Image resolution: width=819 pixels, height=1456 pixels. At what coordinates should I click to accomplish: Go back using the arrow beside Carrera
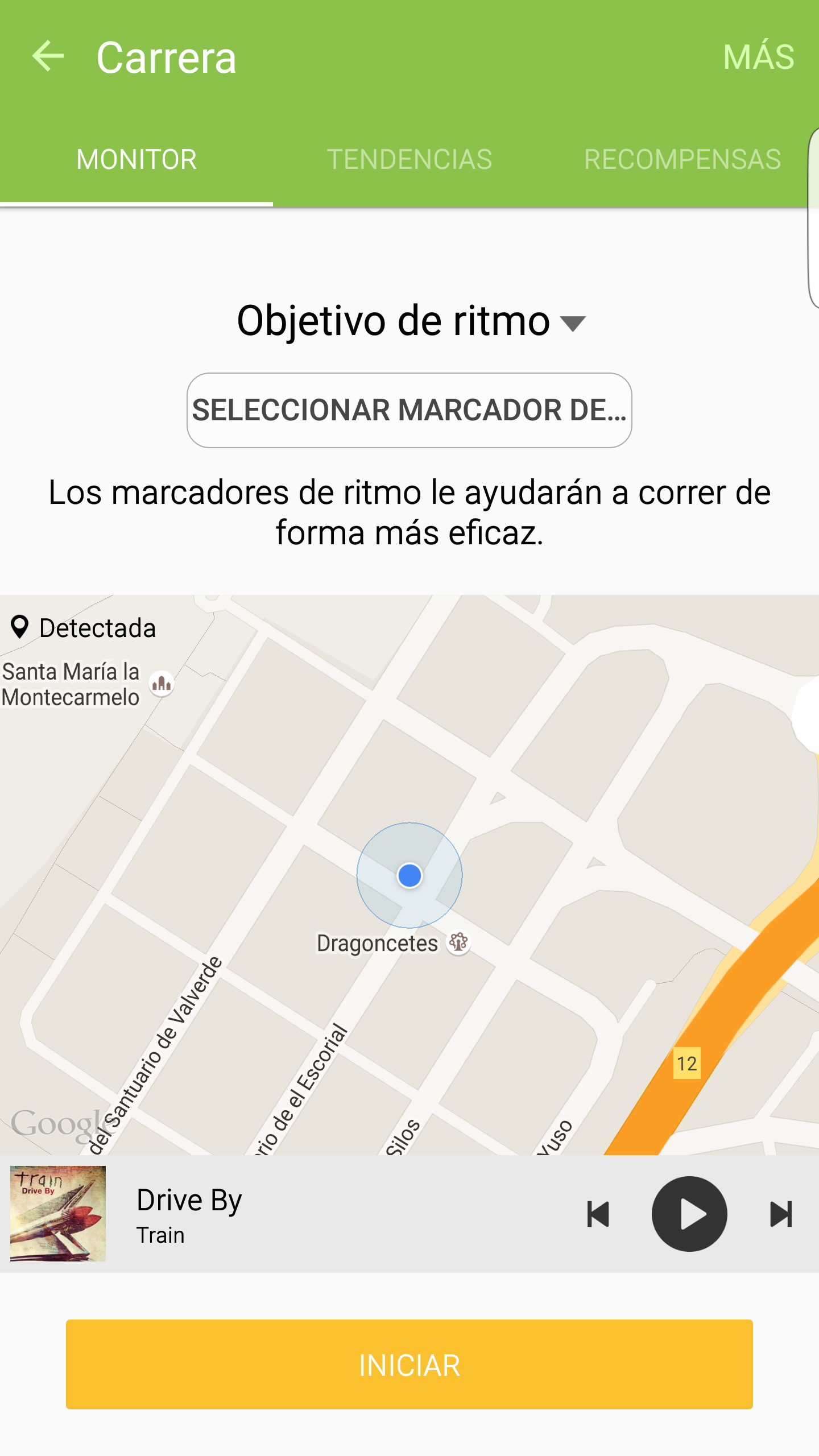coord(48,57)
